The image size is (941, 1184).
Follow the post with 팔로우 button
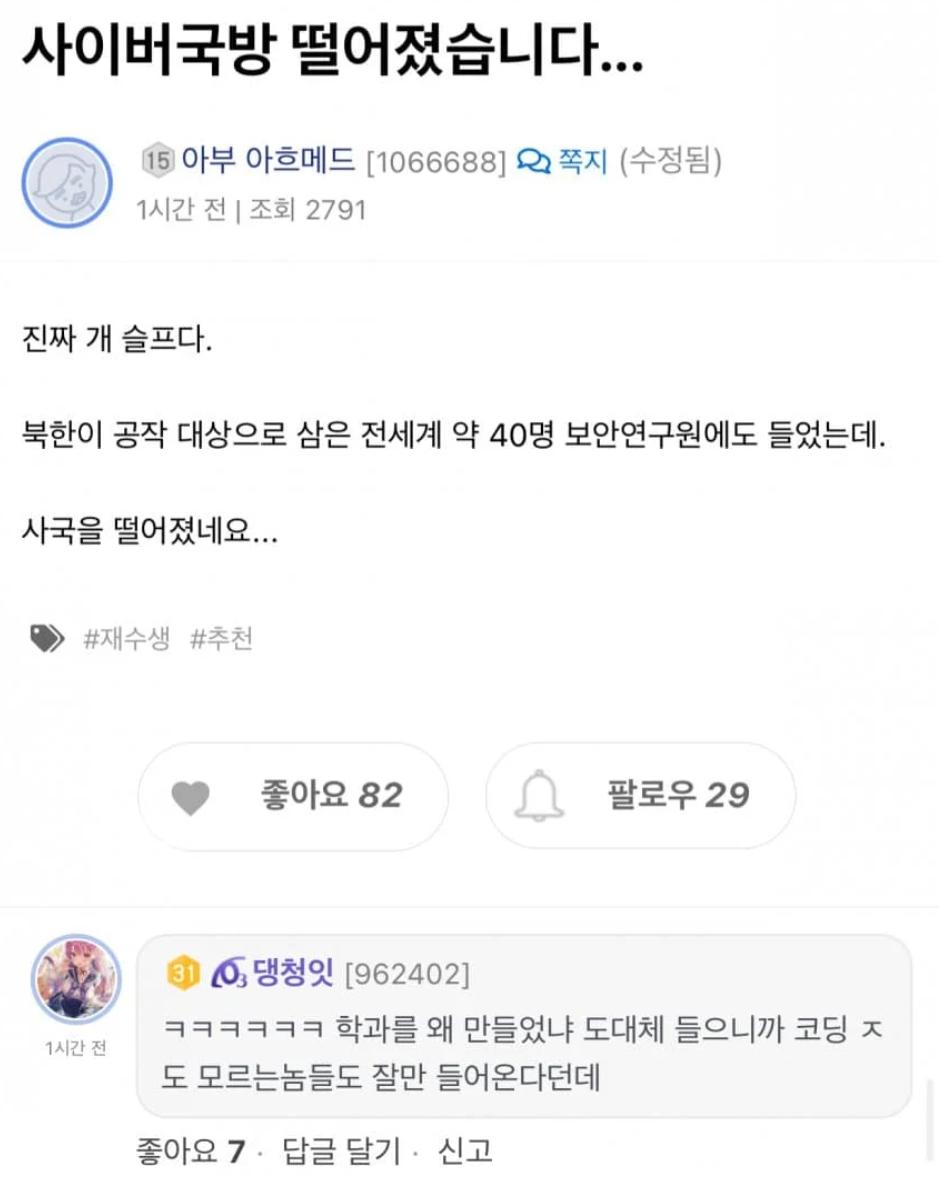click(640, 796)
